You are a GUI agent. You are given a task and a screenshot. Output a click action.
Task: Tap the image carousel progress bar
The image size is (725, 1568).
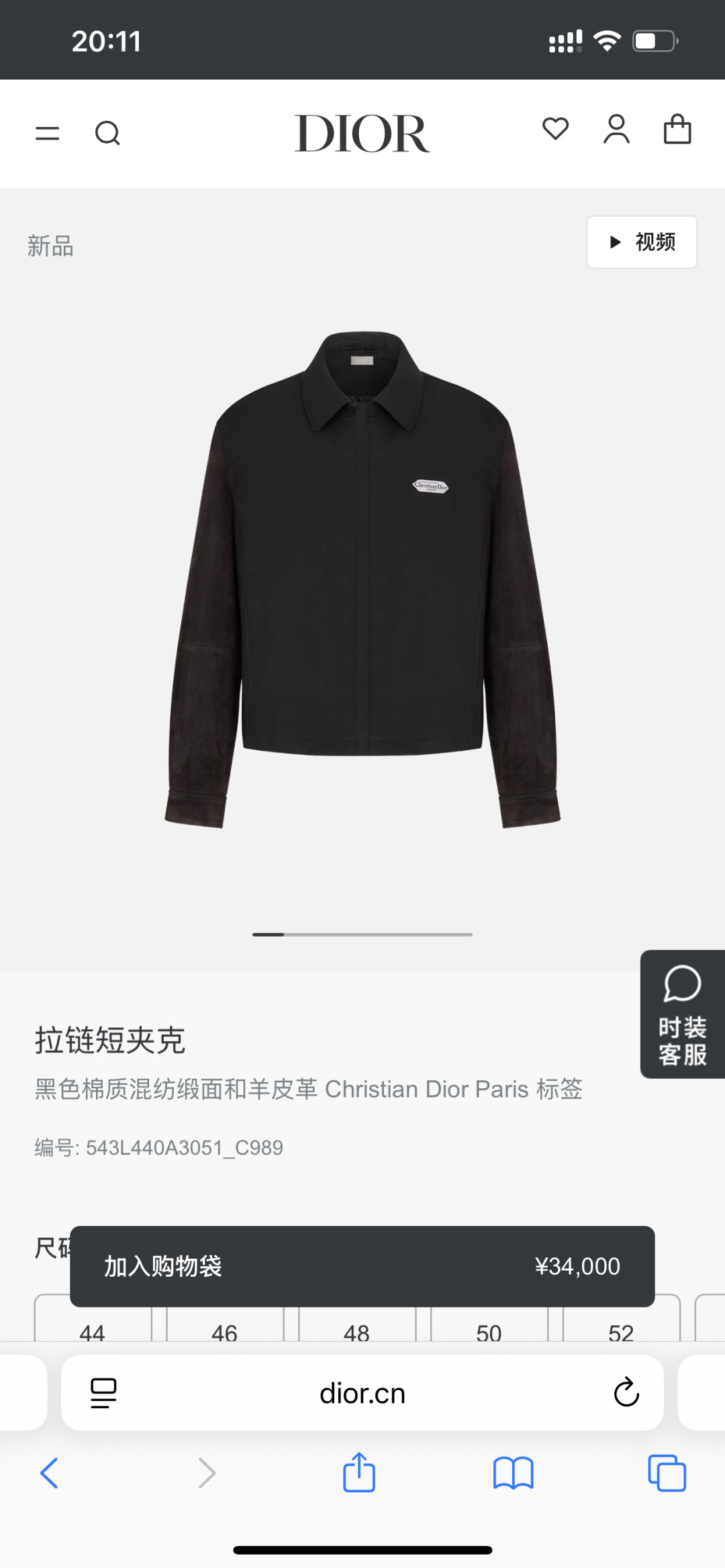(x=362, y=933)
